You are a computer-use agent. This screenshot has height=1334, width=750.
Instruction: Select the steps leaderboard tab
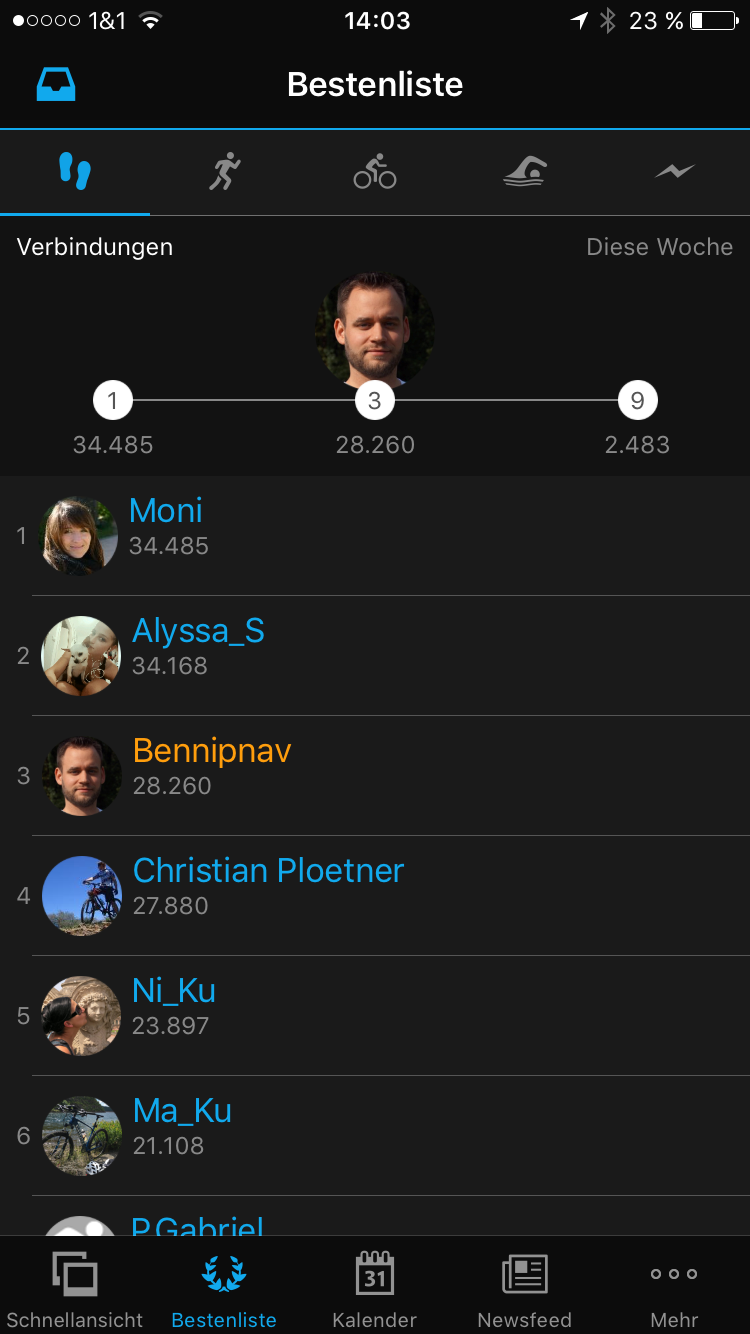pos(75,172)
